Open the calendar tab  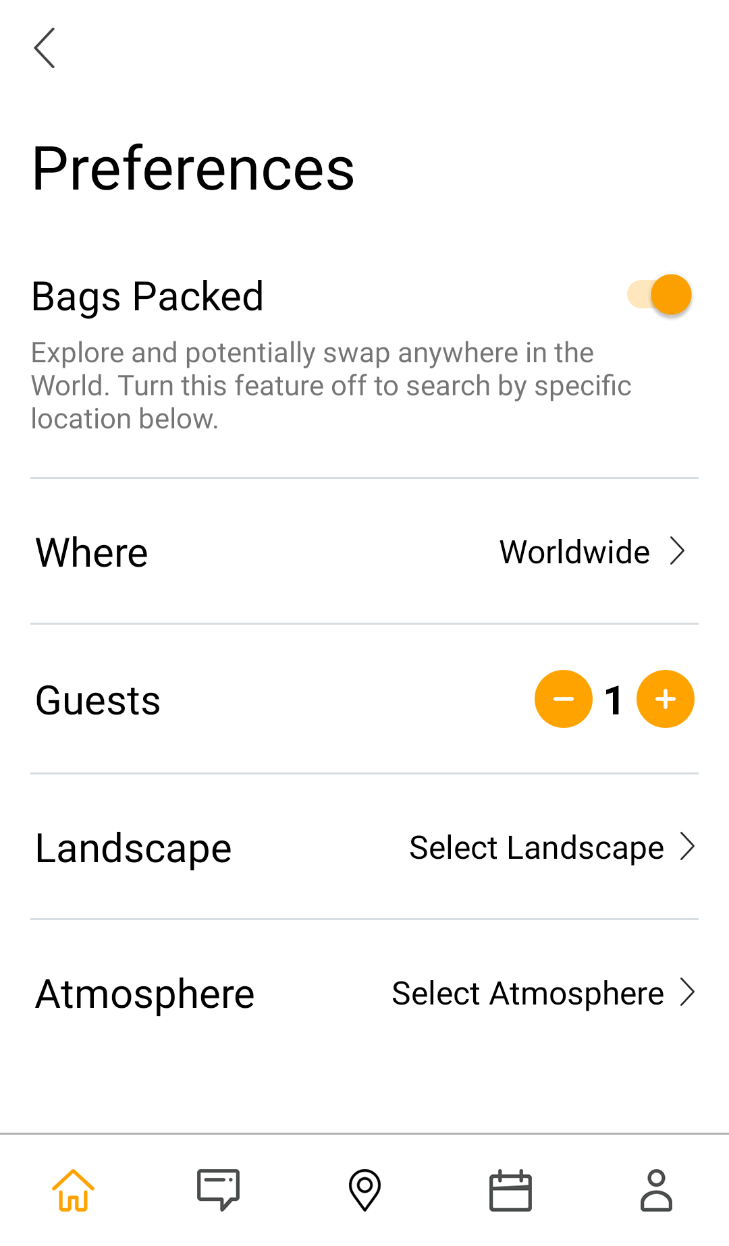pos(510,1191)
